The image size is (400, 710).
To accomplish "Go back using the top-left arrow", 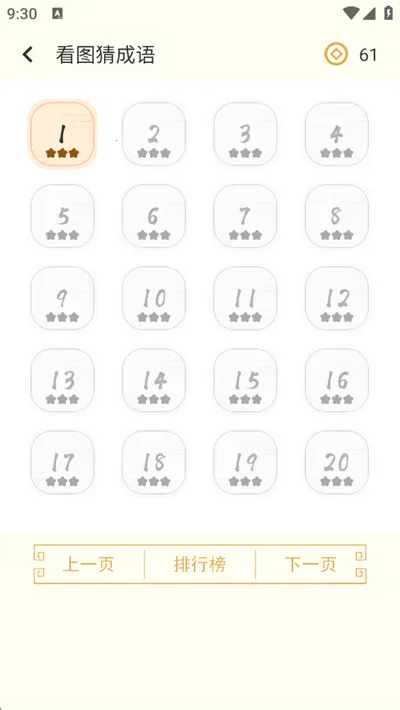I will [x=28, y=55].
